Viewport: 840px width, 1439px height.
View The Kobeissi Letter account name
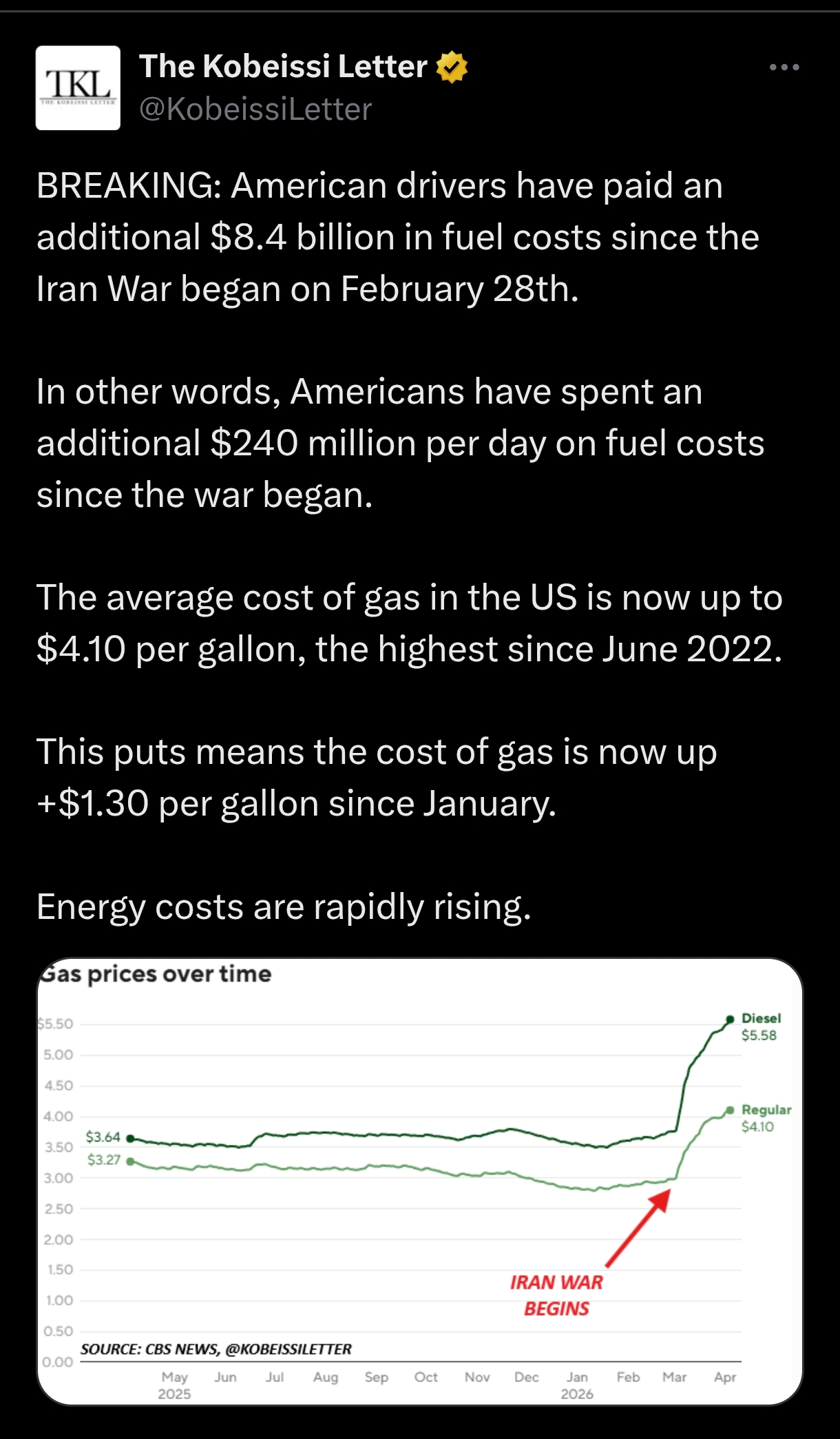[x=283, y=67]
